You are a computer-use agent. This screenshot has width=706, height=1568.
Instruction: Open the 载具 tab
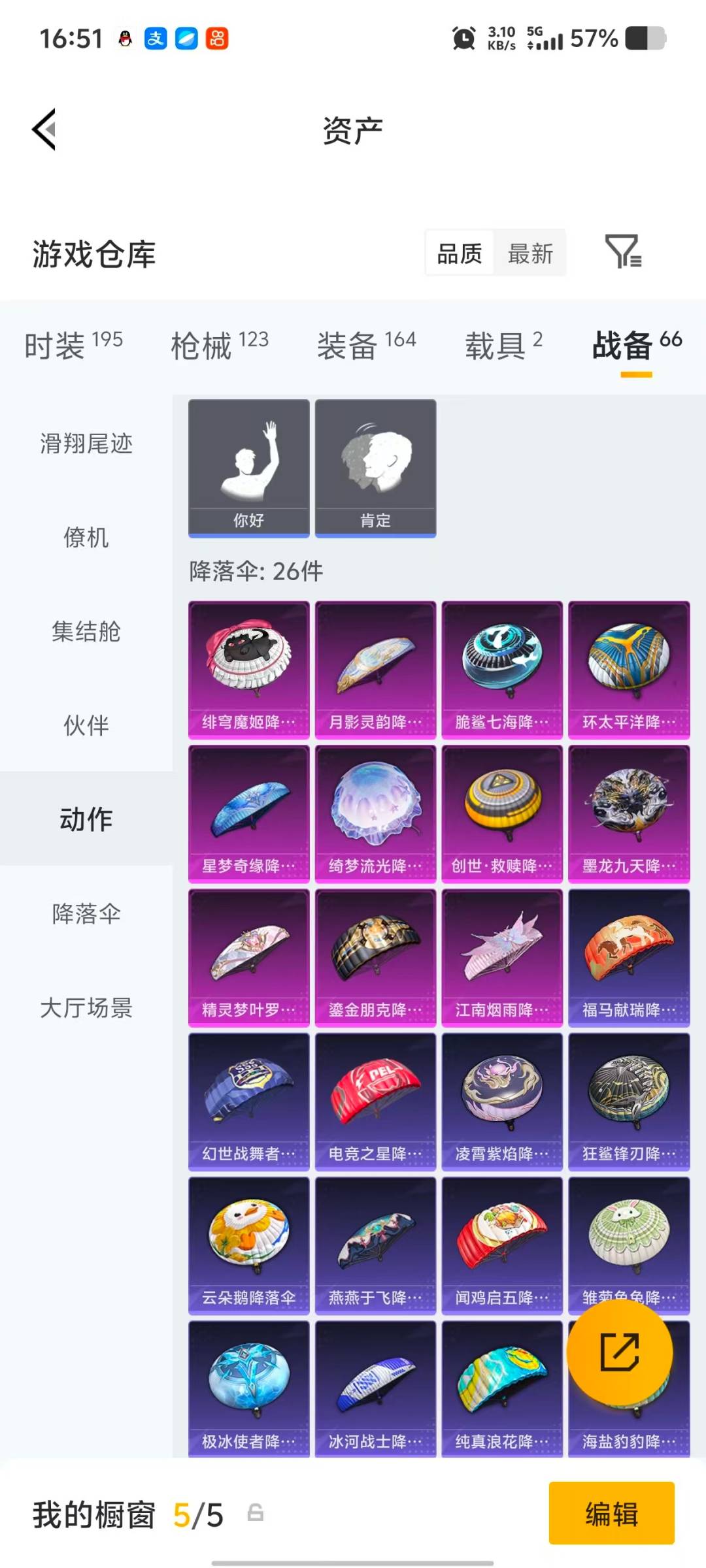[x=497, y=346]
